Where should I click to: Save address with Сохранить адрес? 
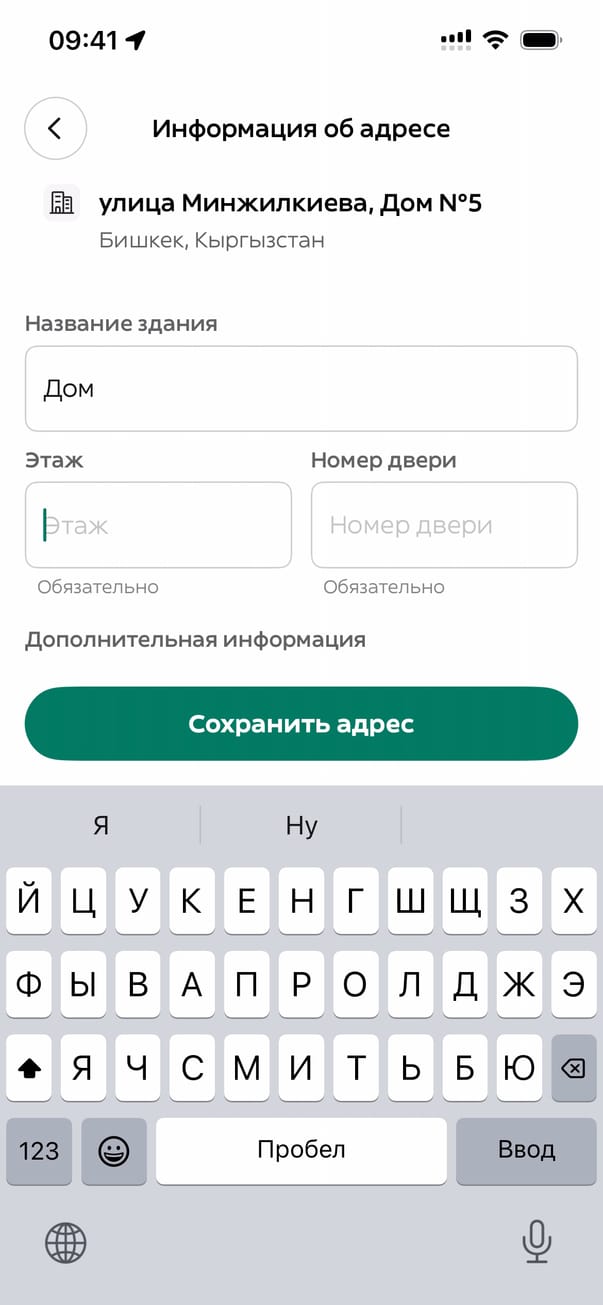coord(301,723)
